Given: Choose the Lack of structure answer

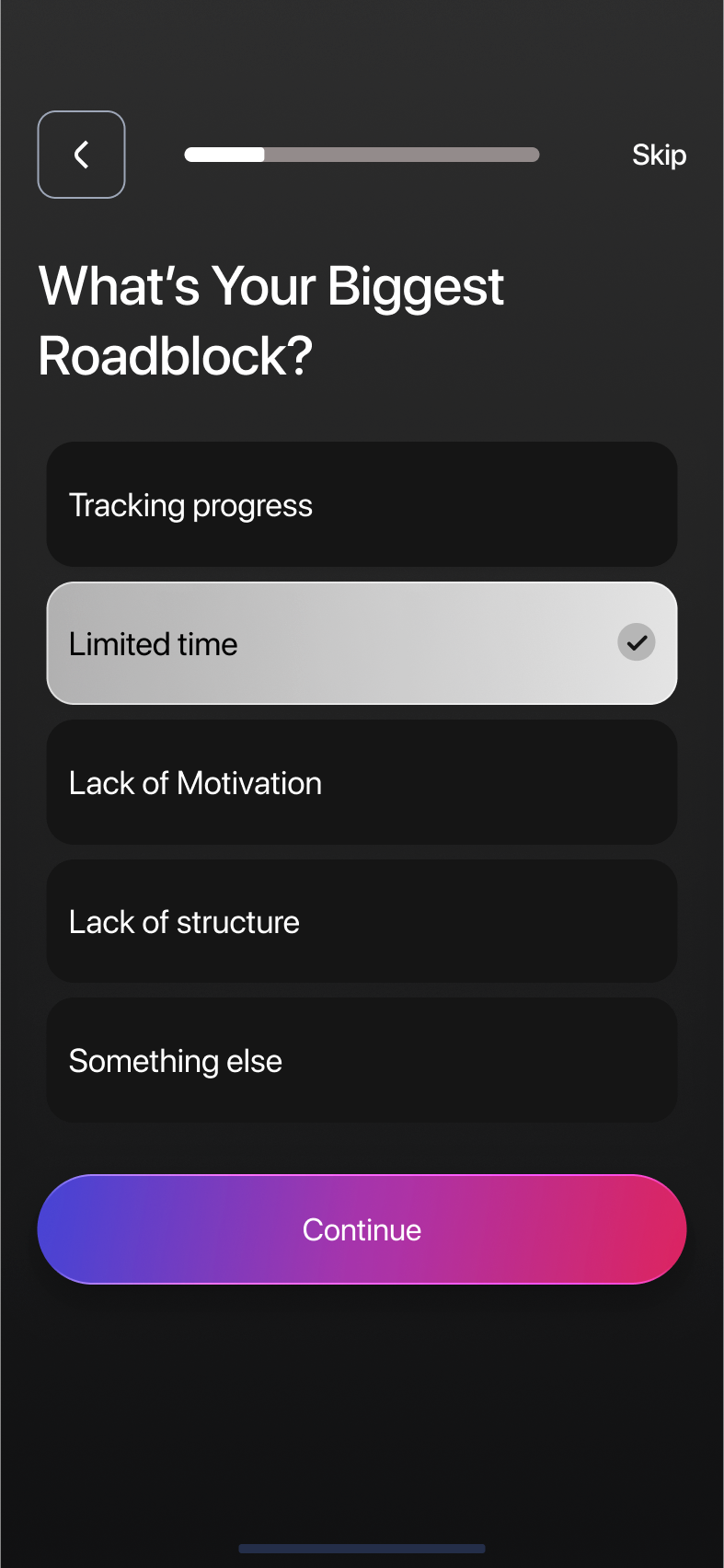Looking at the screenshot, I should (x=362, y=921).
